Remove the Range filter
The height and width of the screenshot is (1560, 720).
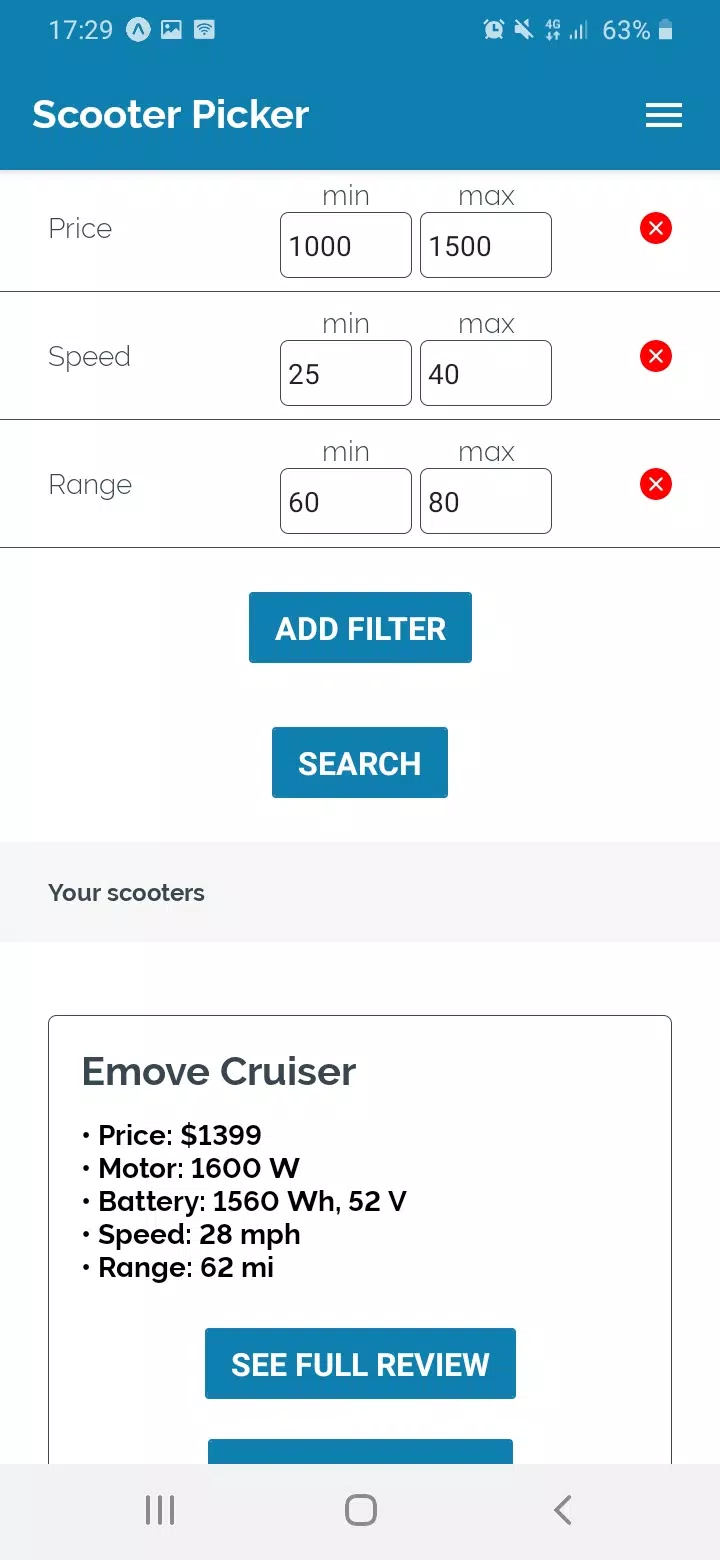[656, 485]
